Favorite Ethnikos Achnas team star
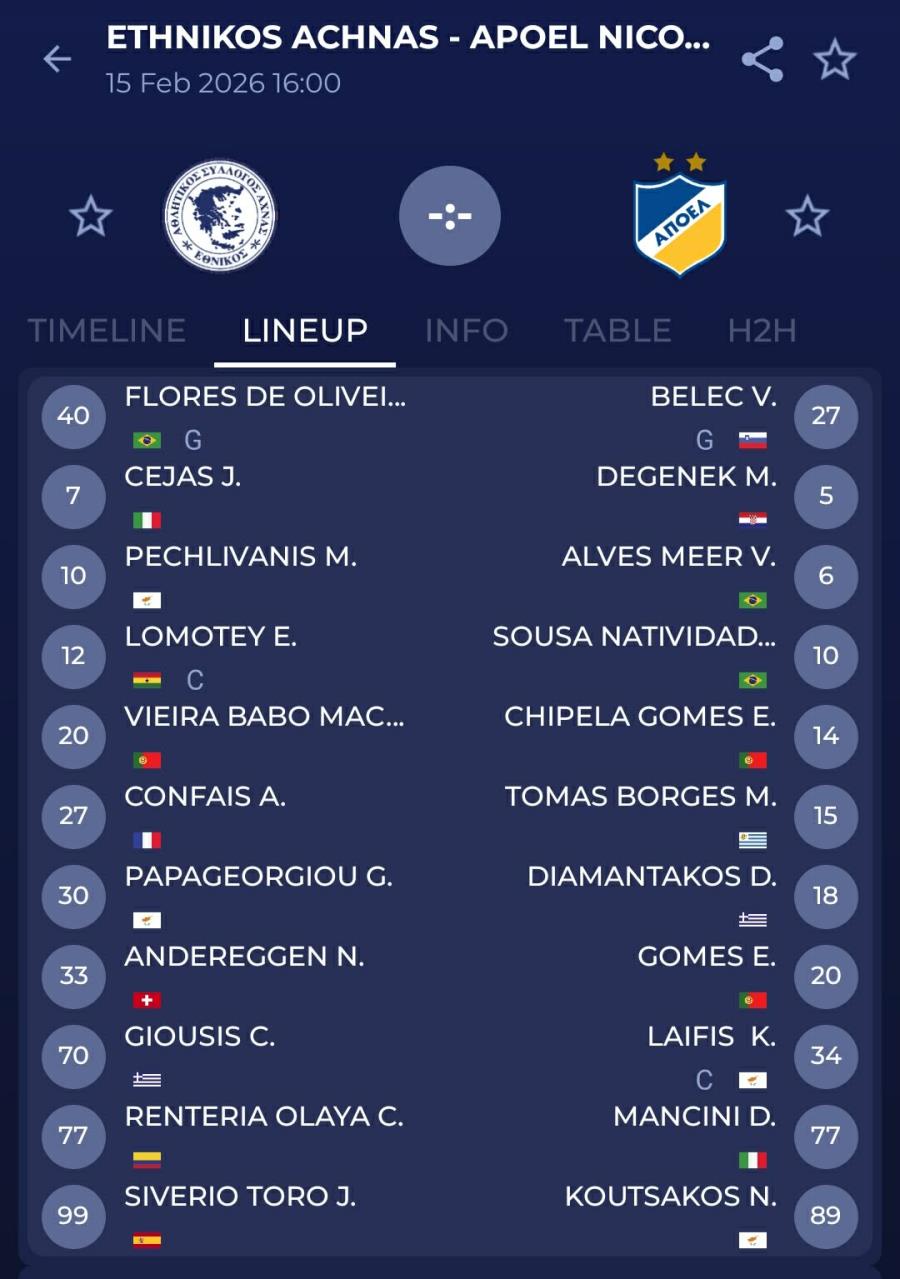The height and width of the screenshot is (1279, 900). 90,216
